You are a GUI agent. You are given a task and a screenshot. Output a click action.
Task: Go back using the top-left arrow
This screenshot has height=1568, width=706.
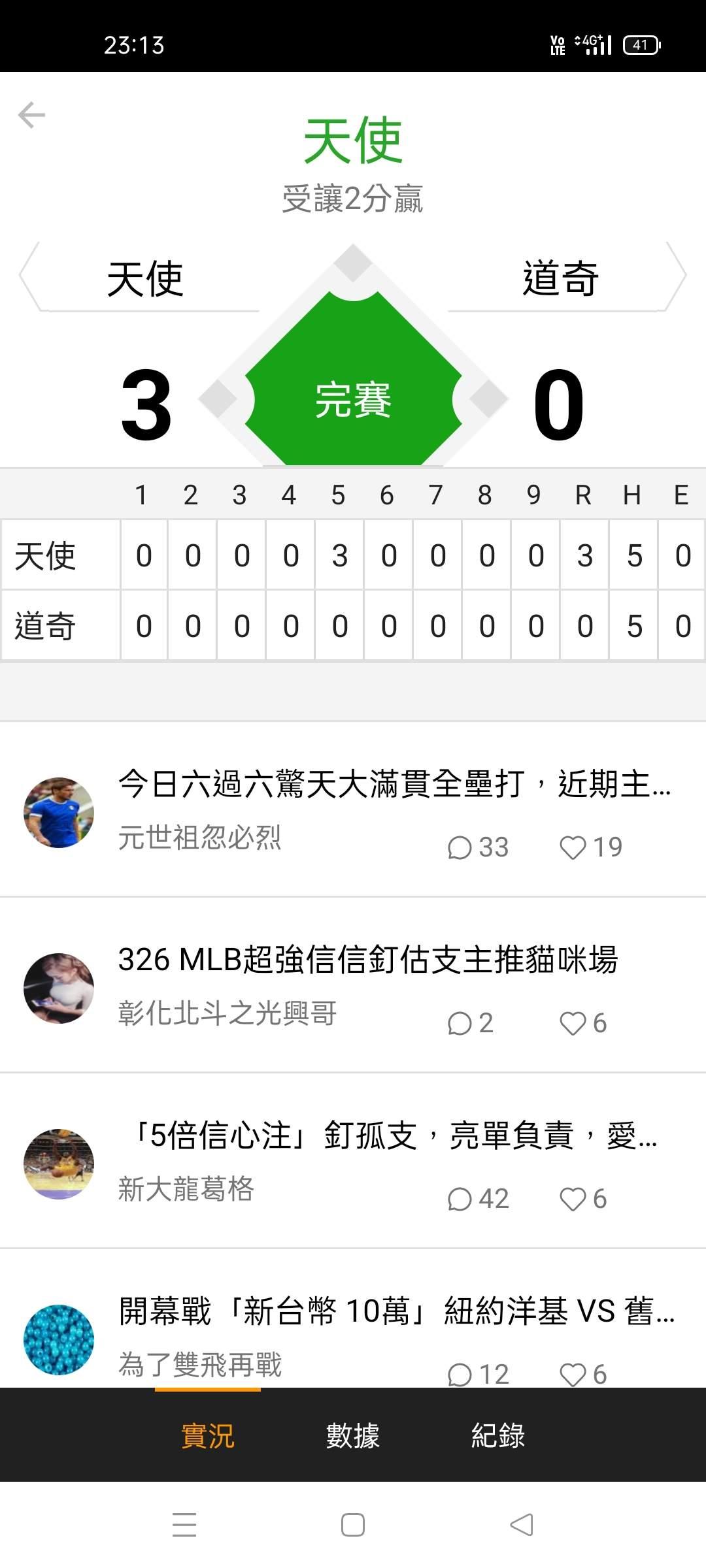coord(31,115)
